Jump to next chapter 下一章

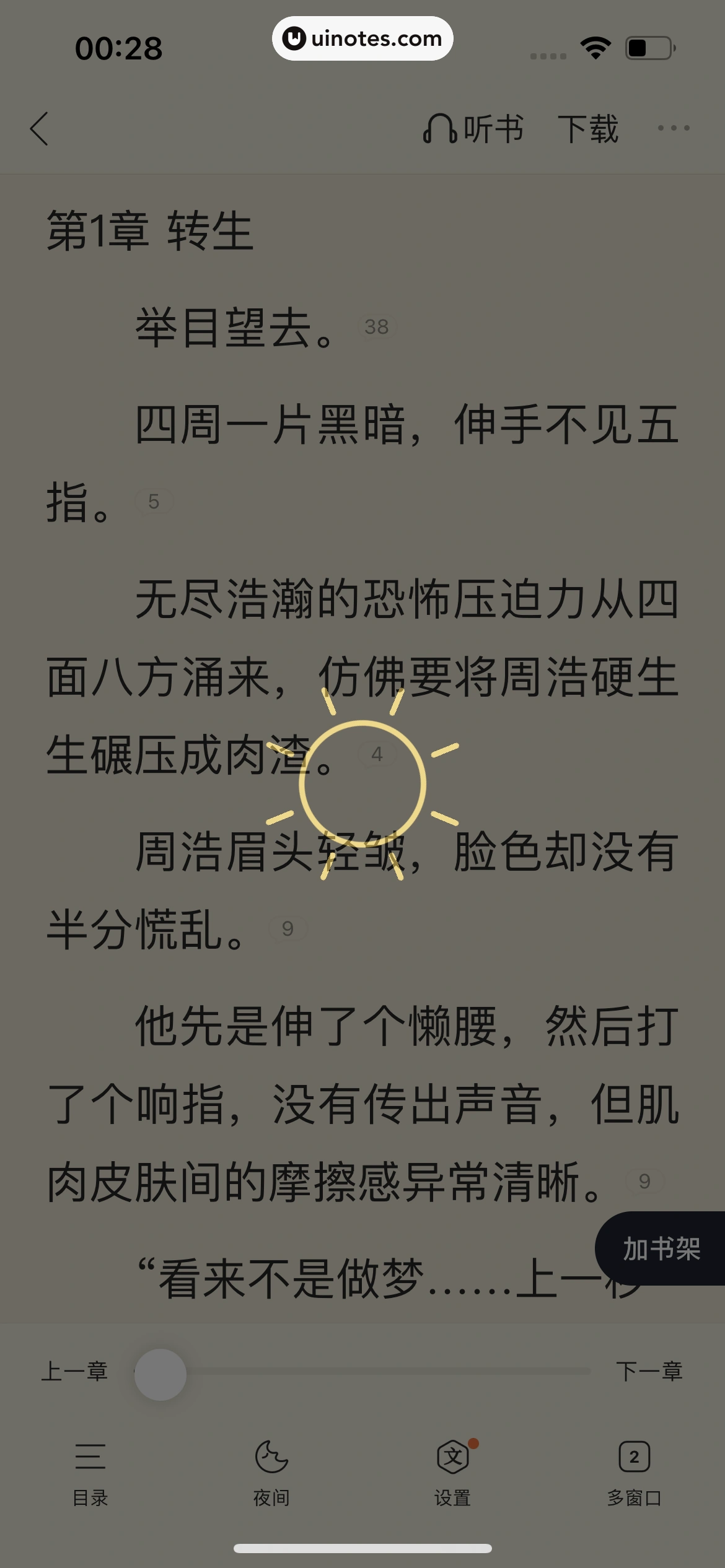point(649,1371)
